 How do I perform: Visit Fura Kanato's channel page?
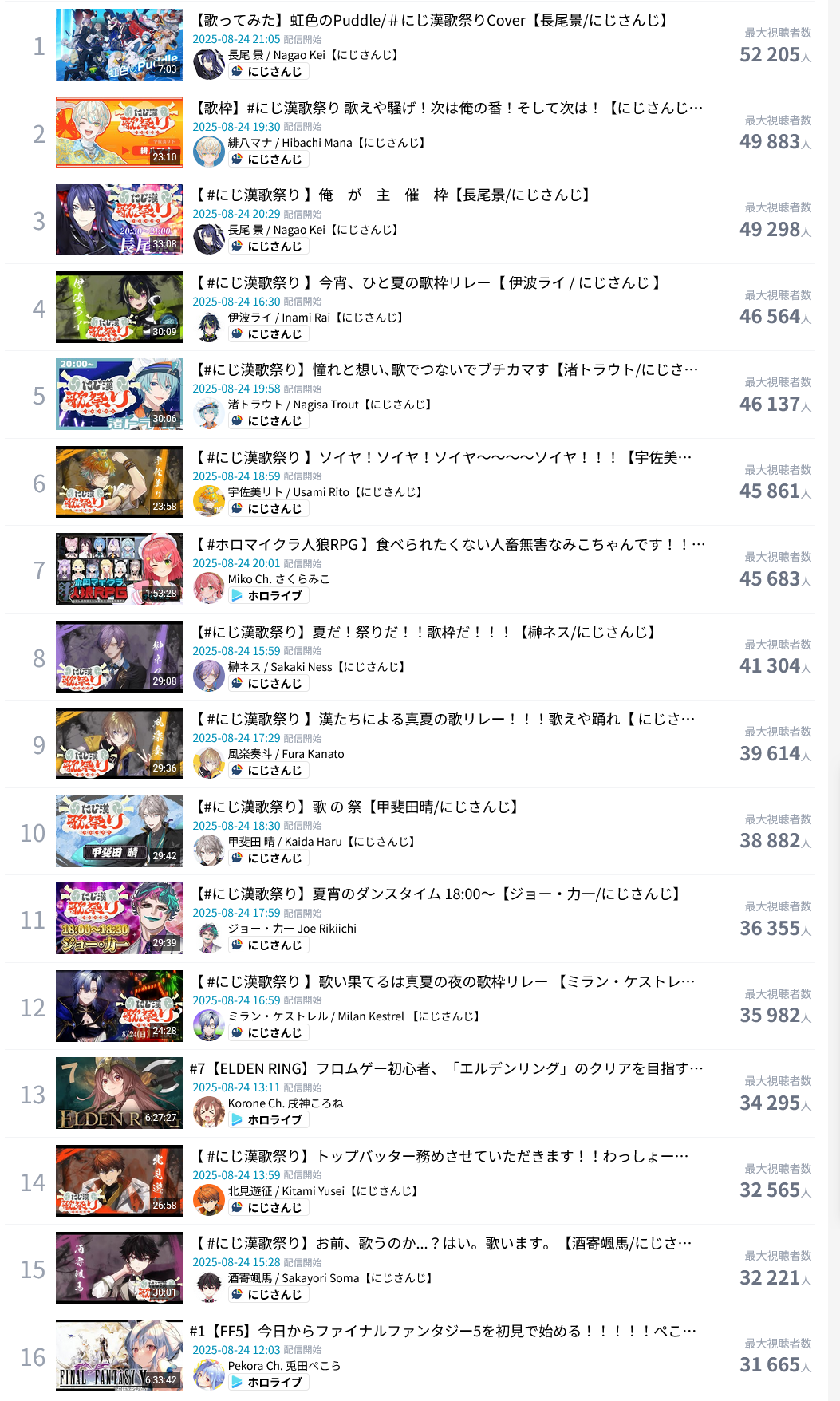[286, 754]
